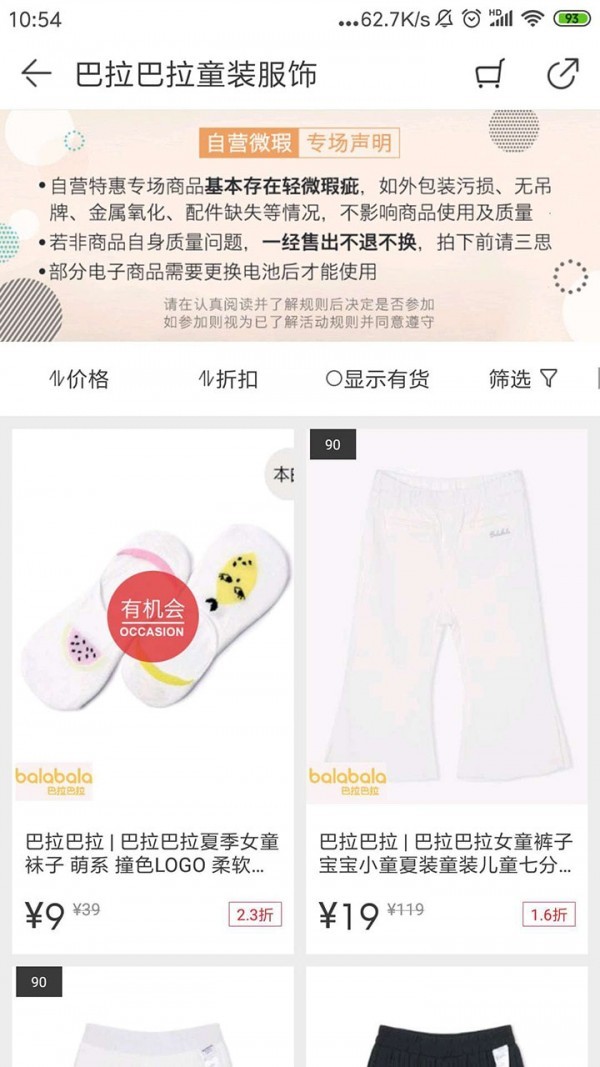Viewport: 600px width, 1067px height.
Task: Open the 筛选 filter panel
Action: [x=522, y=378]
